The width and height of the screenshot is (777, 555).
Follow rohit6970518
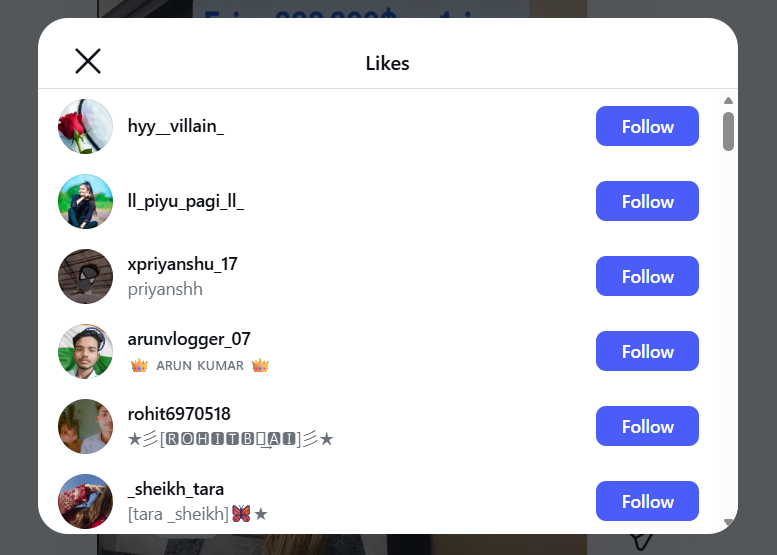(647, 427)
